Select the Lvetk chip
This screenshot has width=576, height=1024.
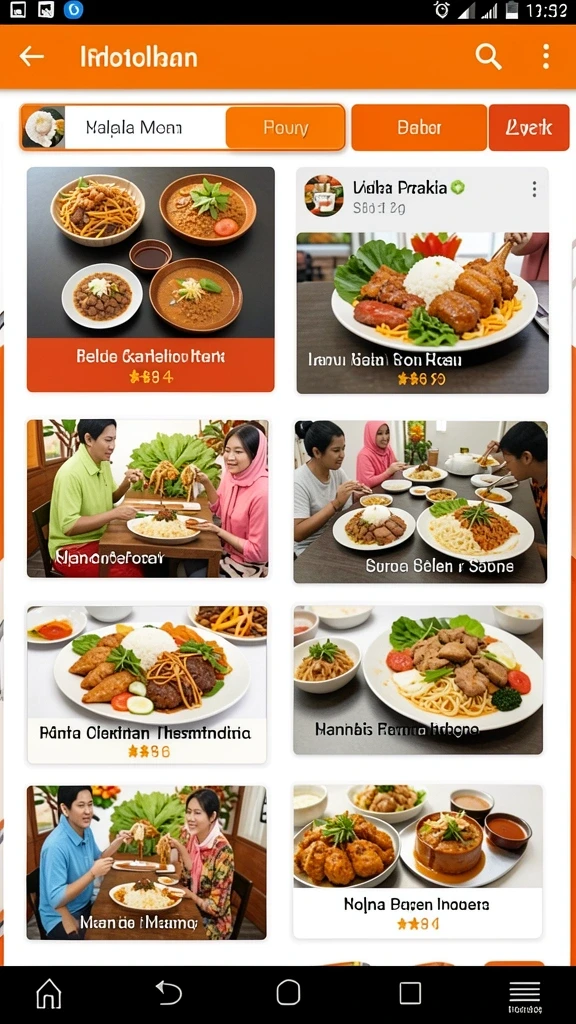529,127
